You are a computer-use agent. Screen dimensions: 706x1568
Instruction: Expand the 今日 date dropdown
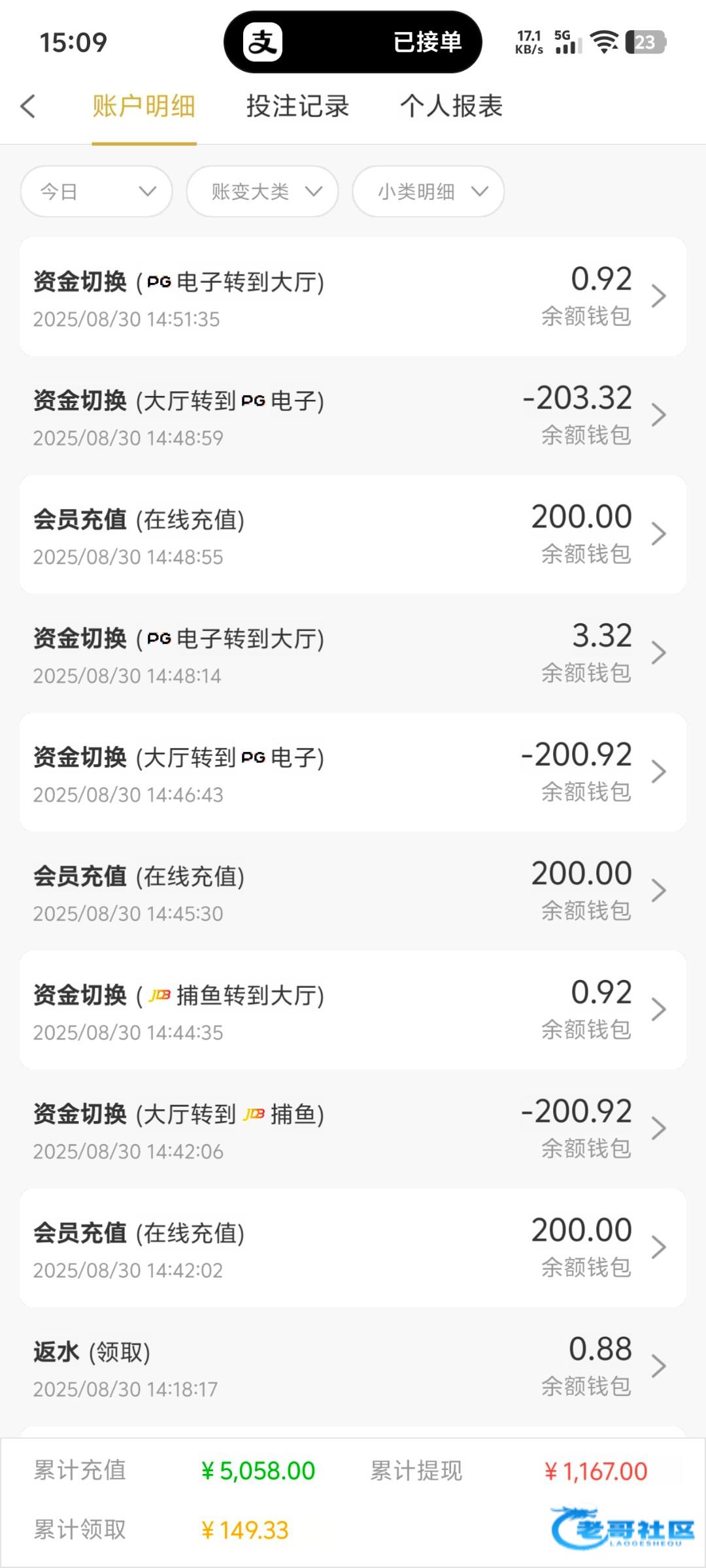tap(97, 191)
